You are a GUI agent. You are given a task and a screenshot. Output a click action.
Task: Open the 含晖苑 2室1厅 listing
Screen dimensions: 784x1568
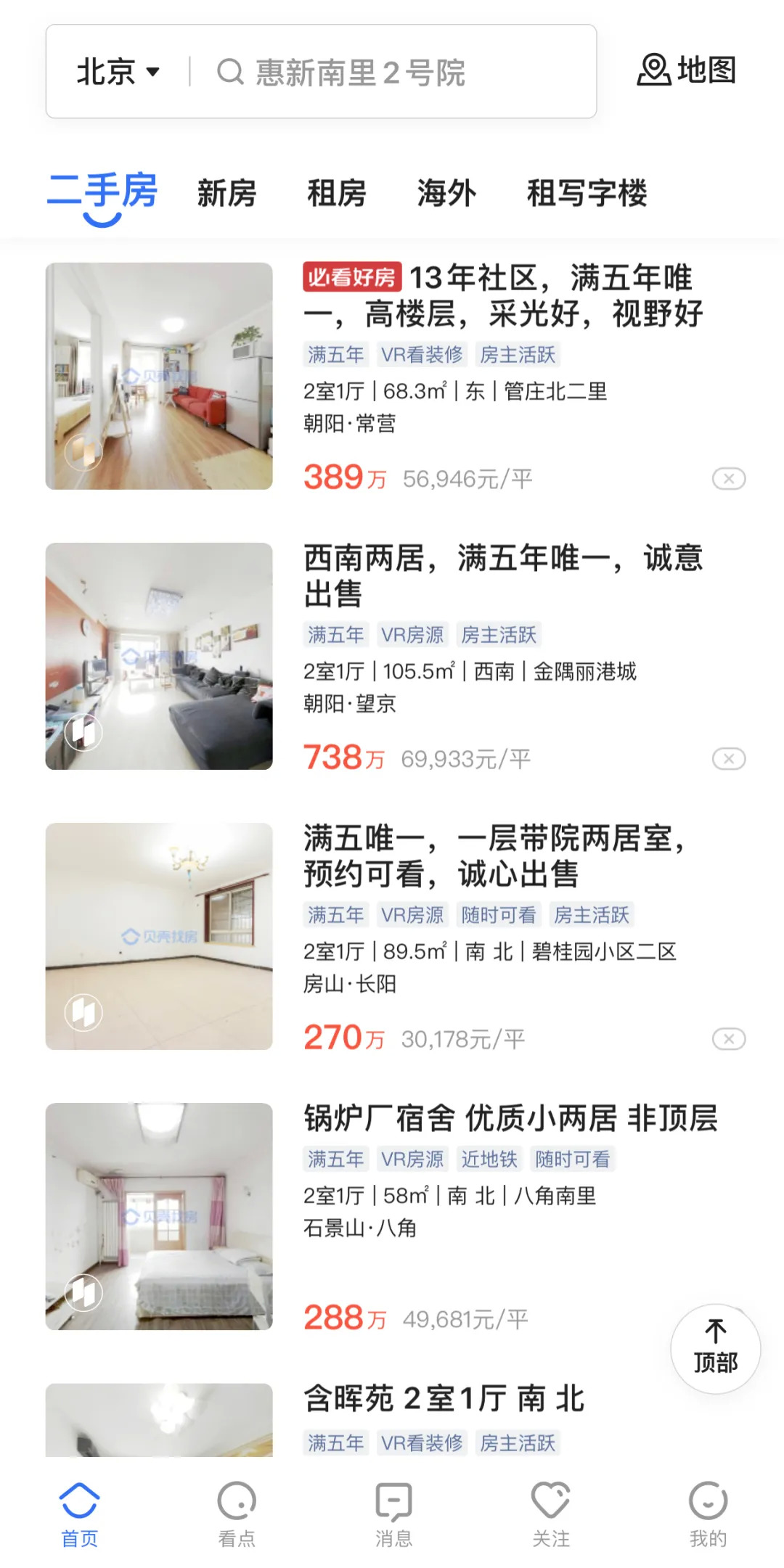tap(443, 1399)
